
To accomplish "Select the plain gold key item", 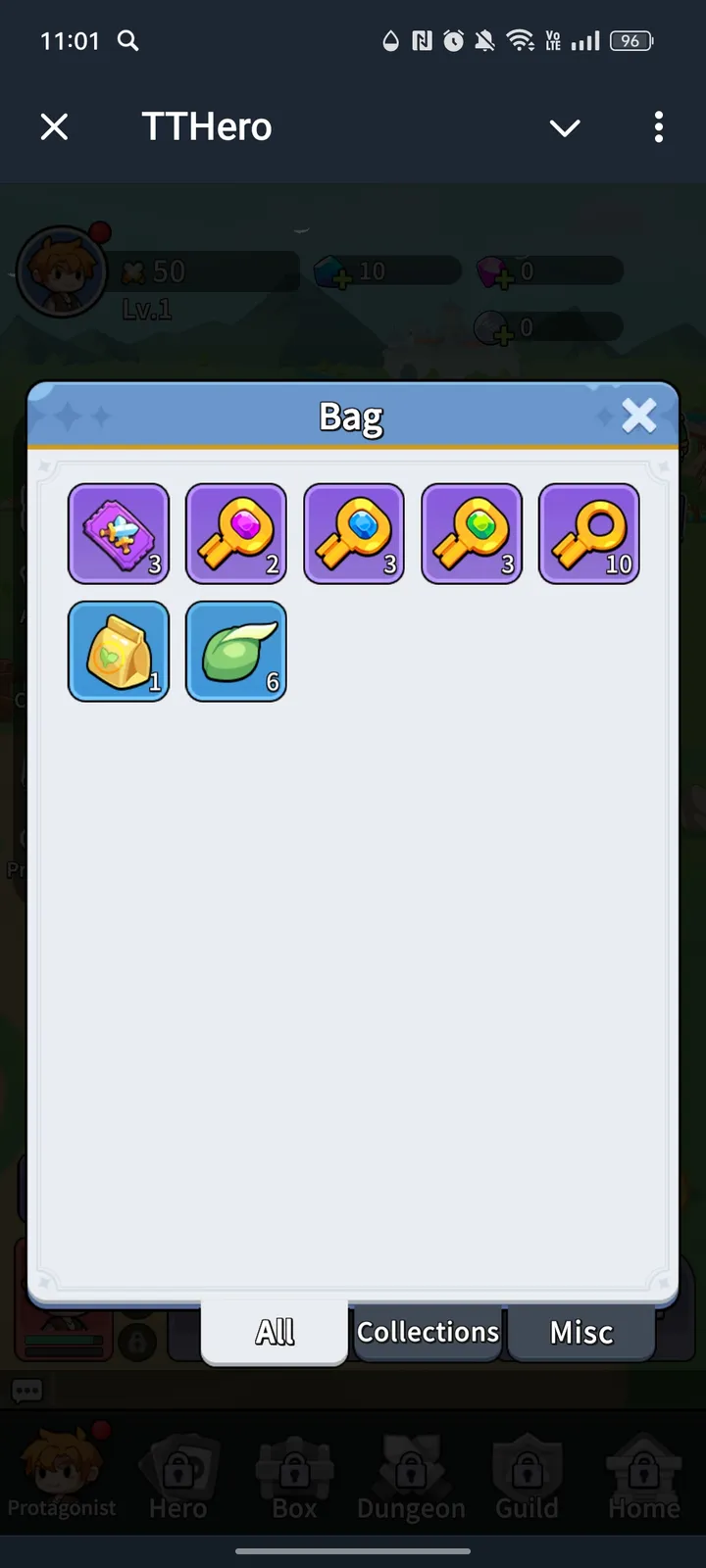I will 589,534.
